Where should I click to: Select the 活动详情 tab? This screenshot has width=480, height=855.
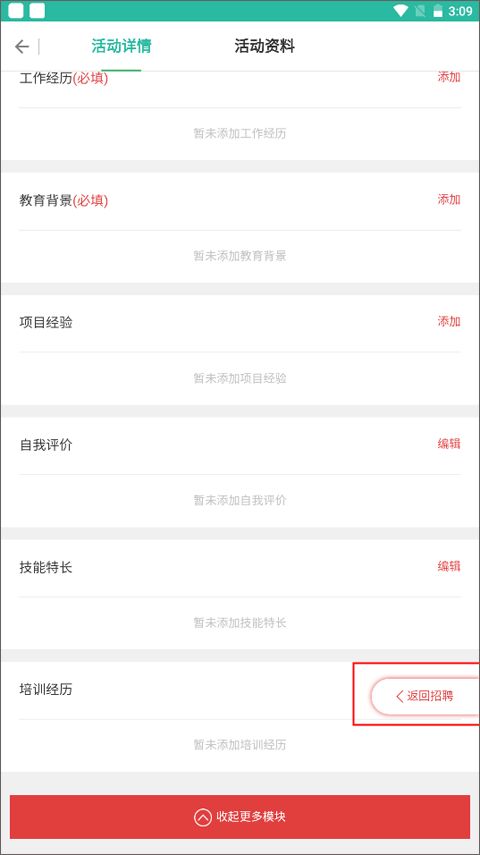(121, 46)
